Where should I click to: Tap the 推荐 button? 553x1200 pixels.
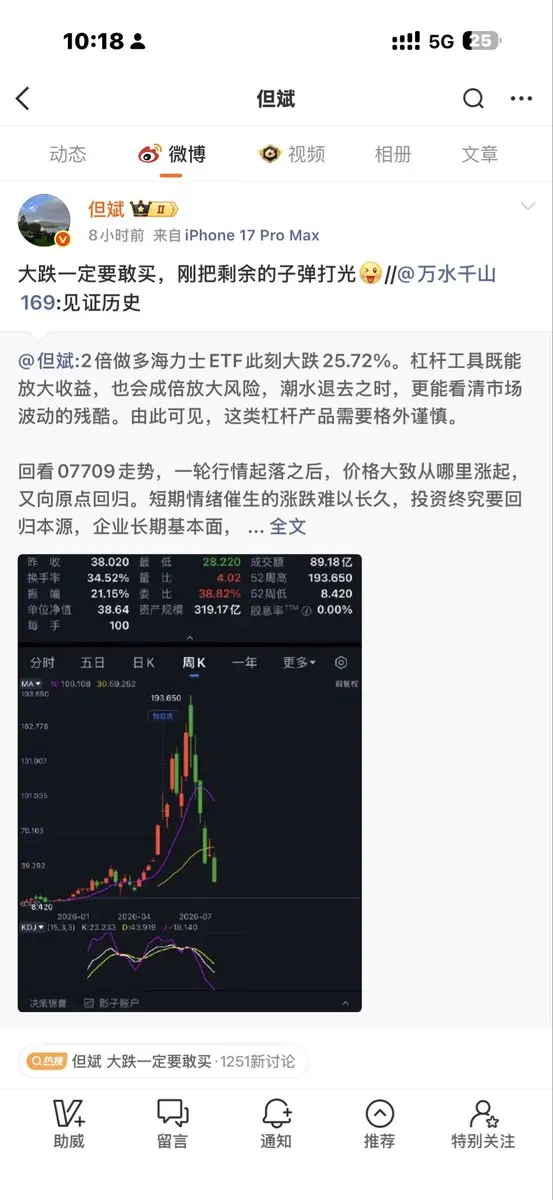(x=379, y=1125)
